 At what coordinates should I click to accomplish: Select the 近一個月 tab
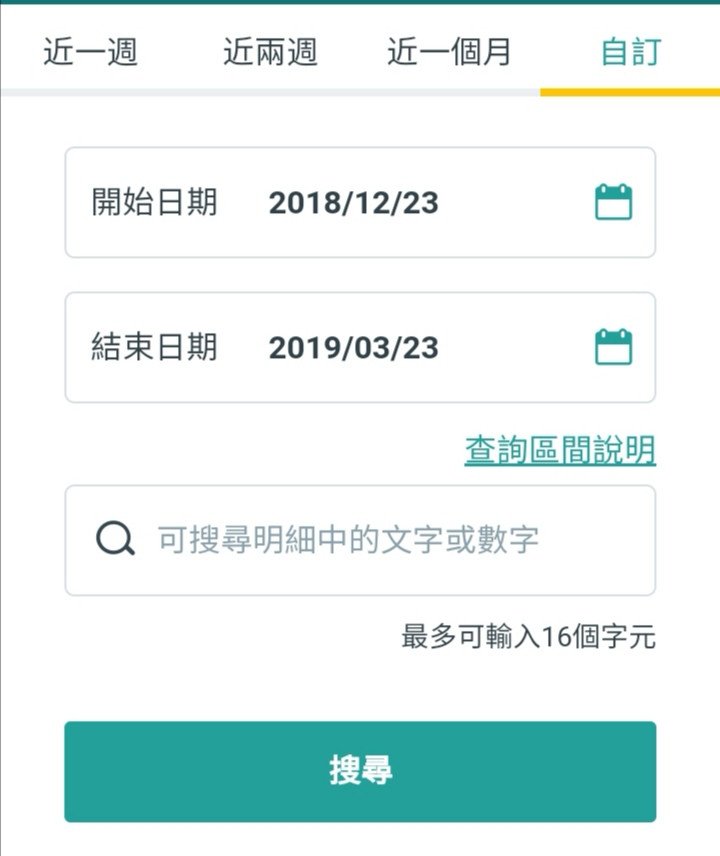pyautogui.click(x=449, y=51)
